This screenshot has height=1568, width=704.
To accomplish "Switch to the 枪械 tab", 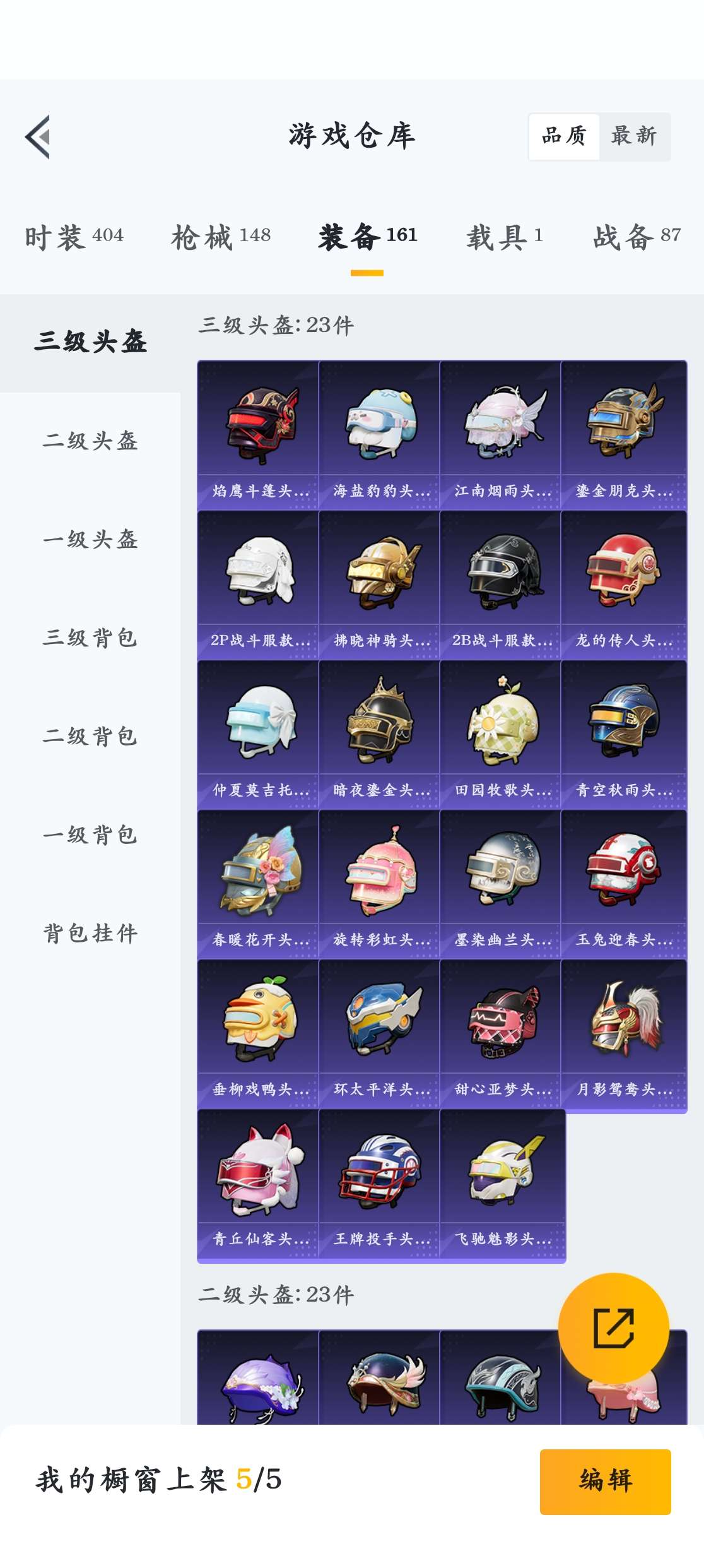I will point(221,237).
